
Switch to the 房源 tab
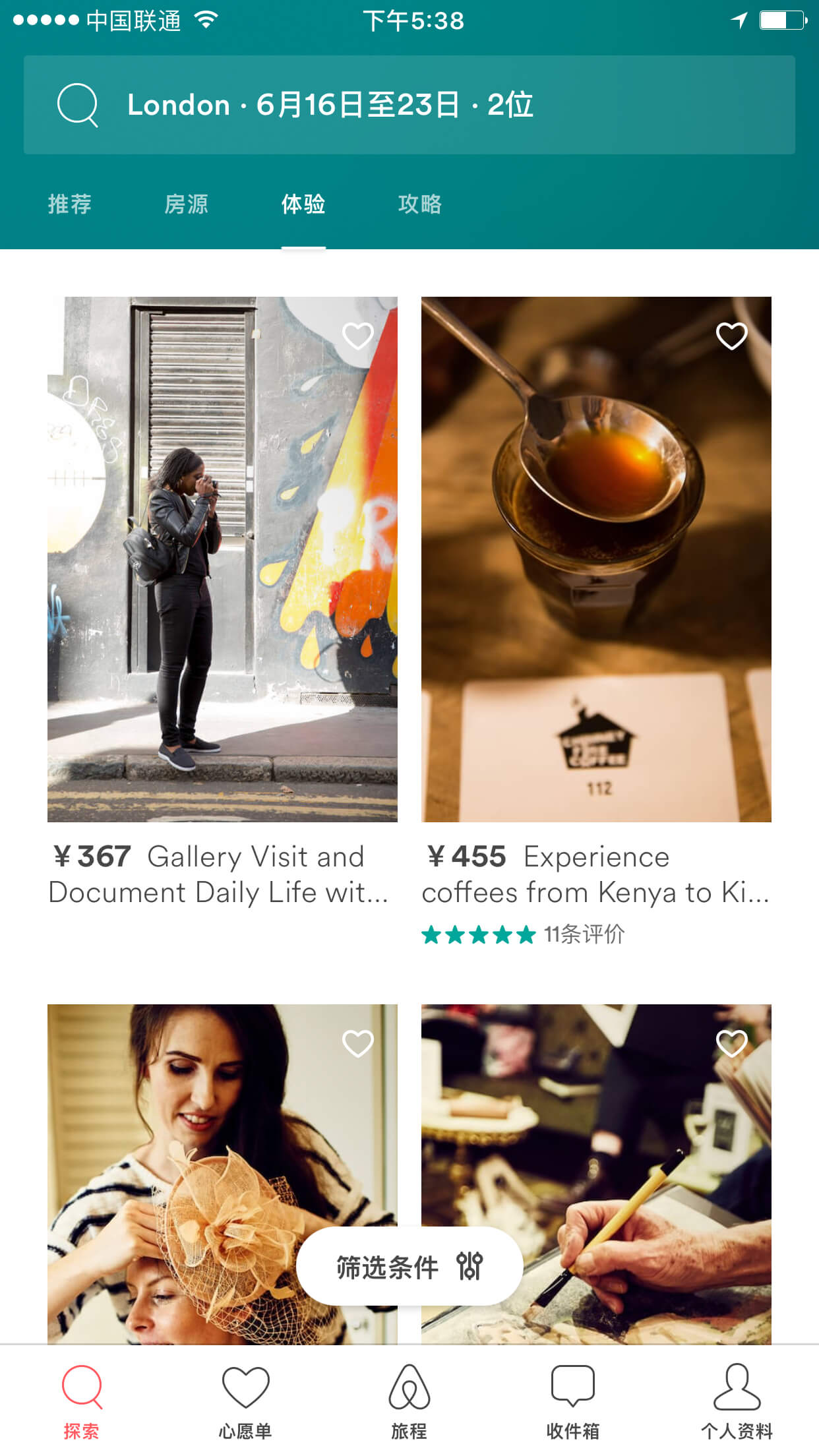click(x=186, y=204)
